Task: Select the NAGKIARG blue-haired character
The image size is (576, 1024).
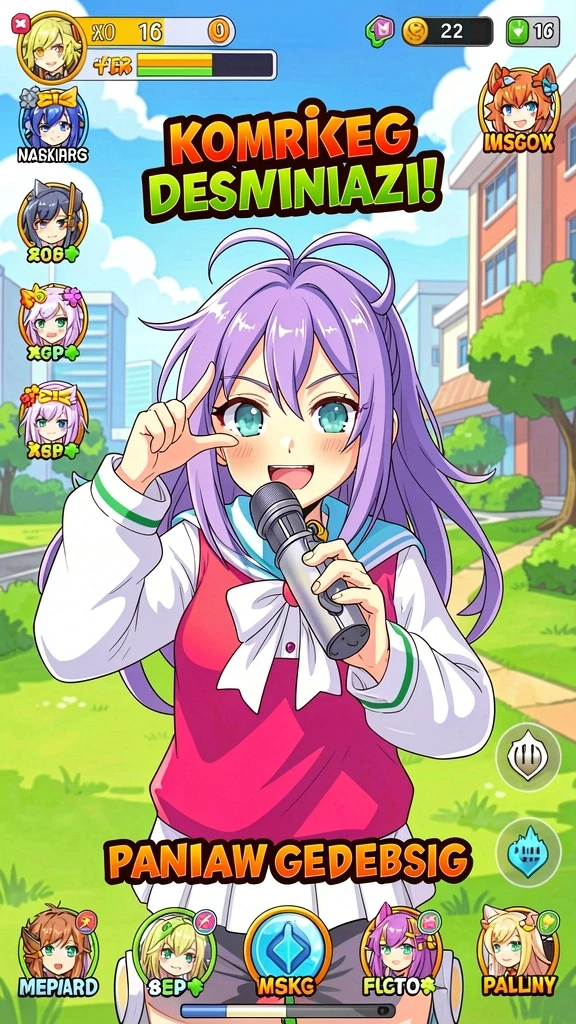Action: 52,124
